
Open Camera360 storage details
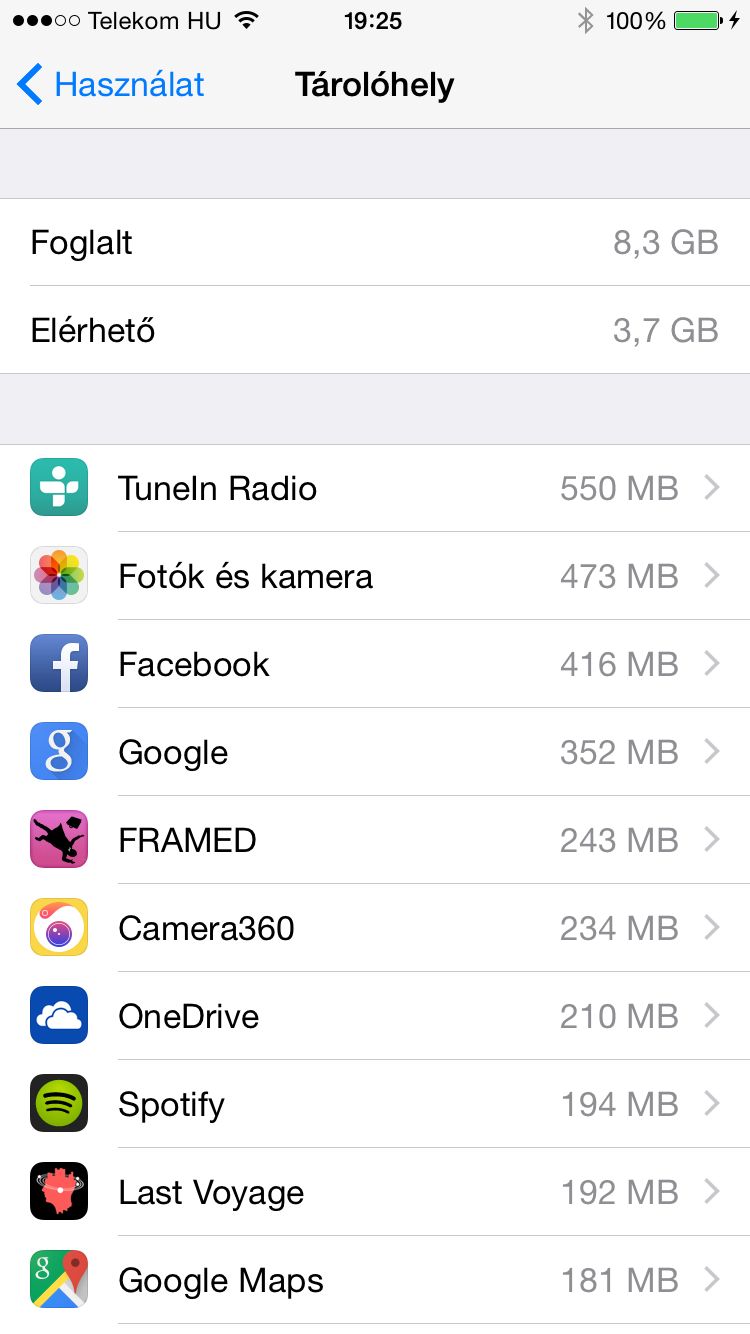pyautogui.click(x=375, y=928)
